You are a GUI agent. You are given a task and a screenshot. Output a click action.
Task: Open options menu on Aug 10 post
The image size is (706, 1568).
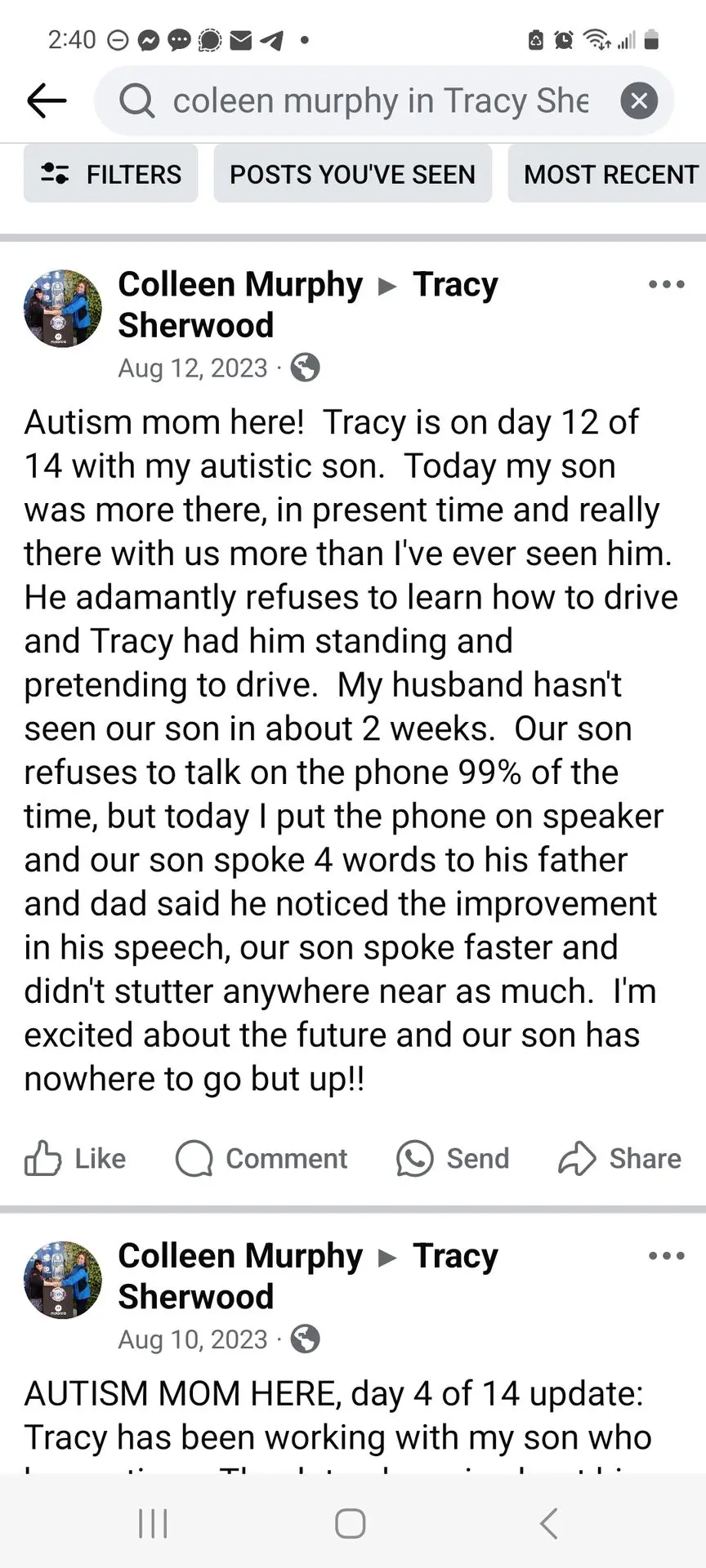(x=666, y=1255)
